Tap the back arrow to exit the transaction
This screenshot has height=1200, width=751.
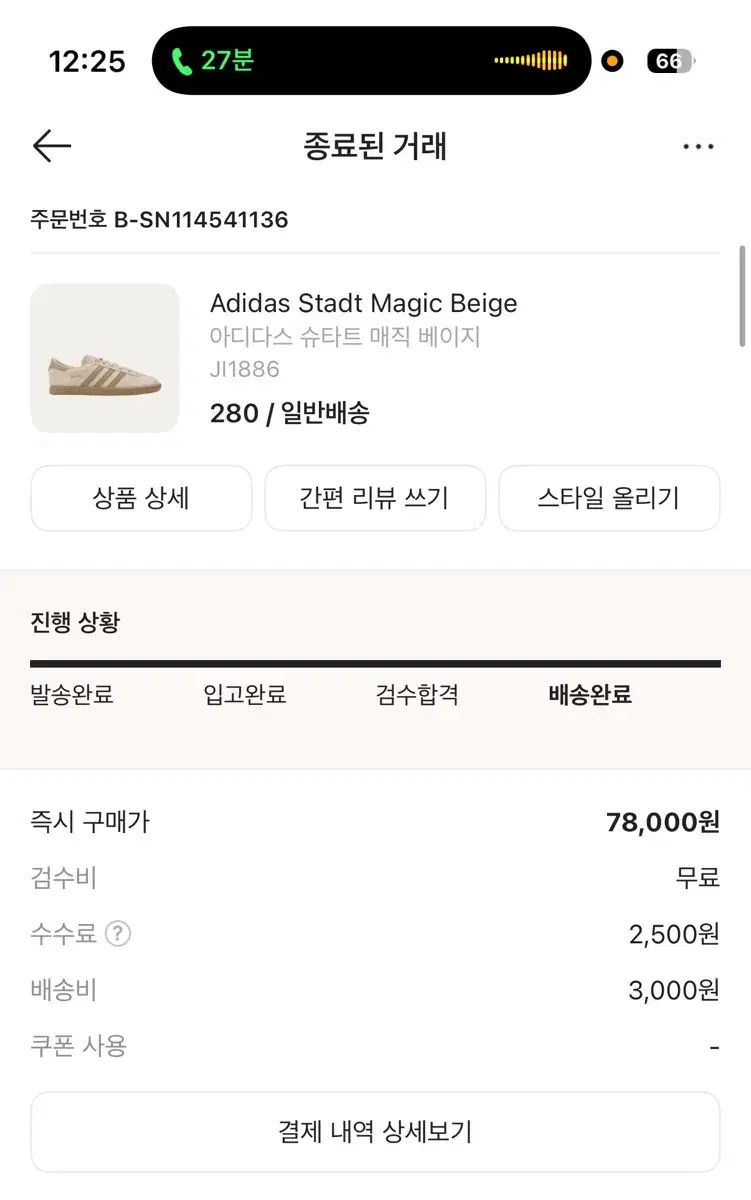point(51,146)
